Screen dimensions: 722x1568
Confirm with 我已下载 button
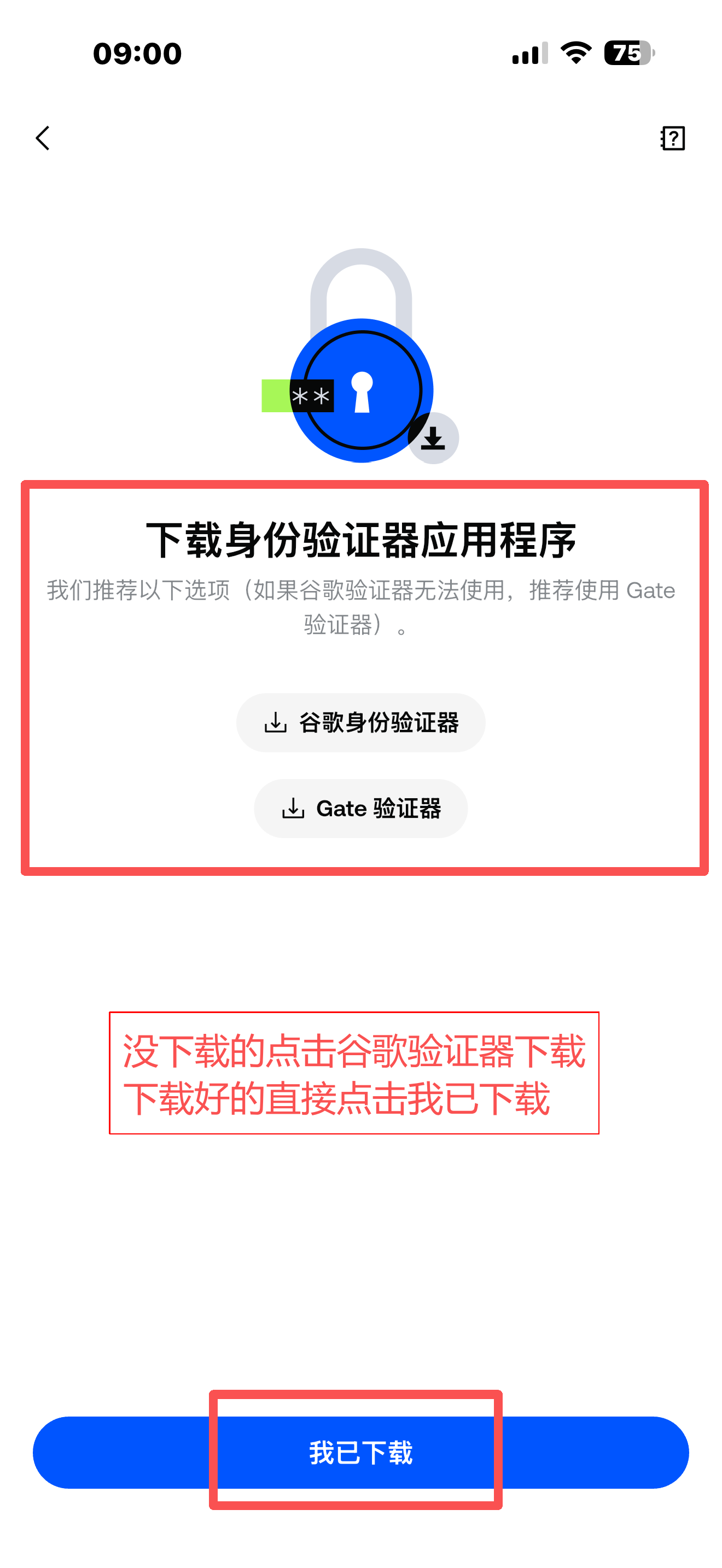coord(360,1452)
